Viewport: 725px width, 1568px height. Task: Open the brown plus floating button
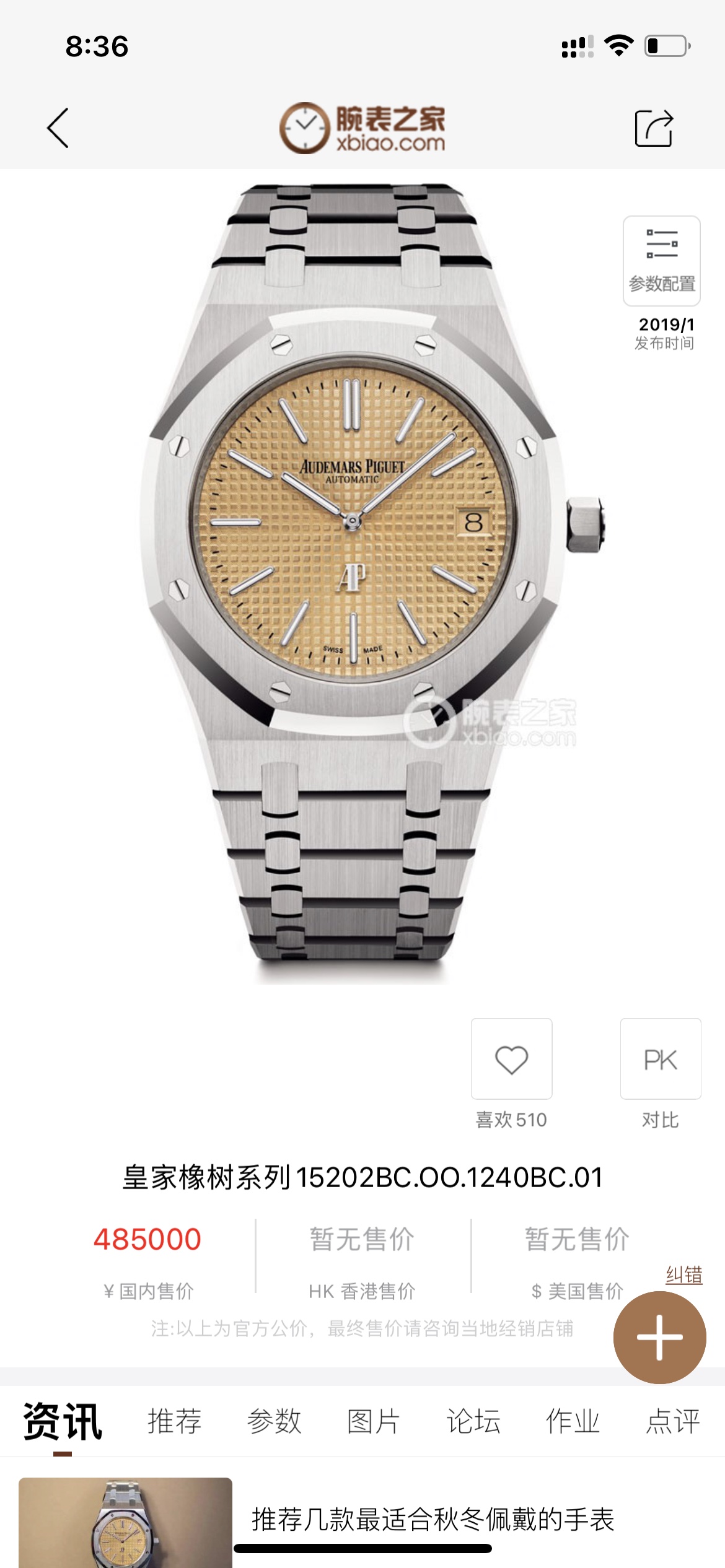pos(659,1338)
